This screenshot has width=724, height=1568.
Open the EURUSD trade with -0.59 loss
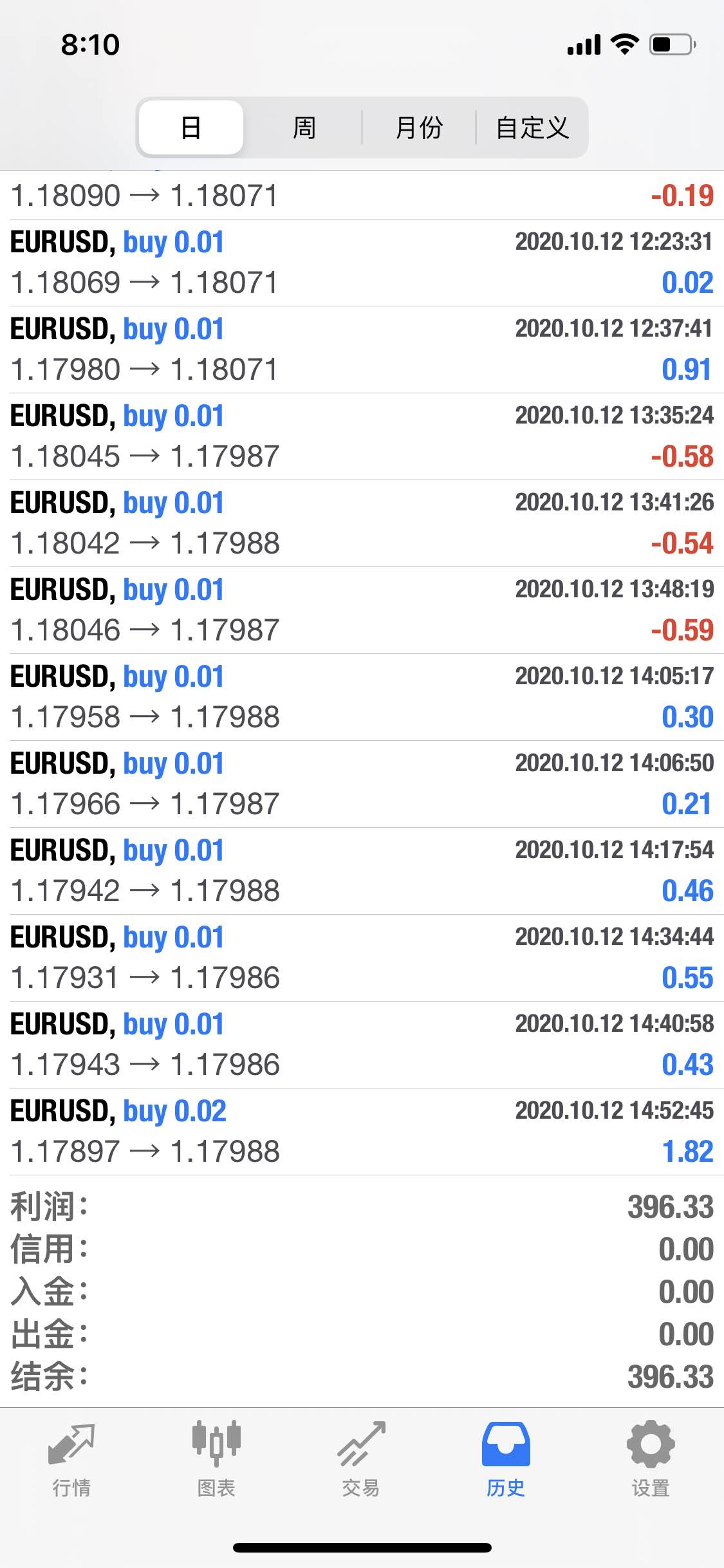tap(362, 610)
